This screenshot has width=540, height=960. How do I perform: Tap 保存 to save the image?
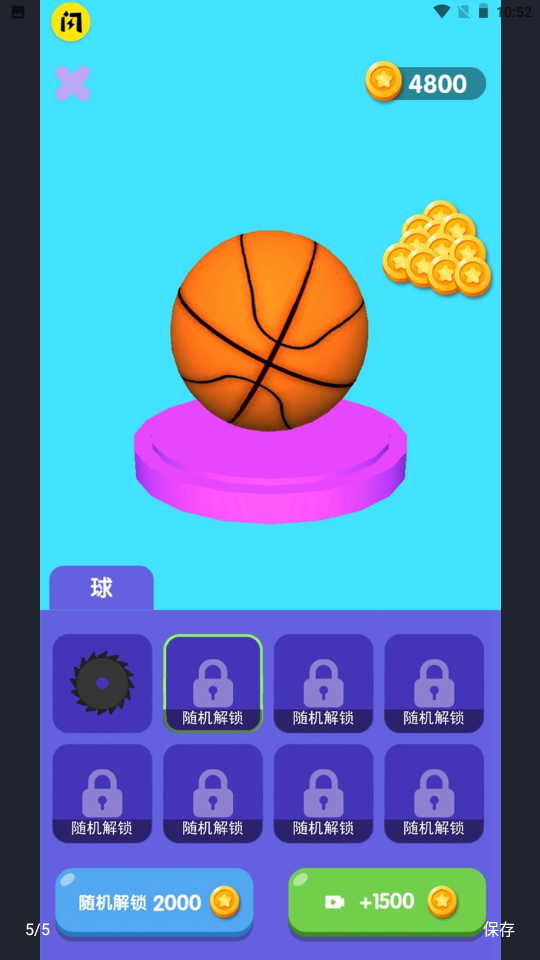click(x=499, y=929)
